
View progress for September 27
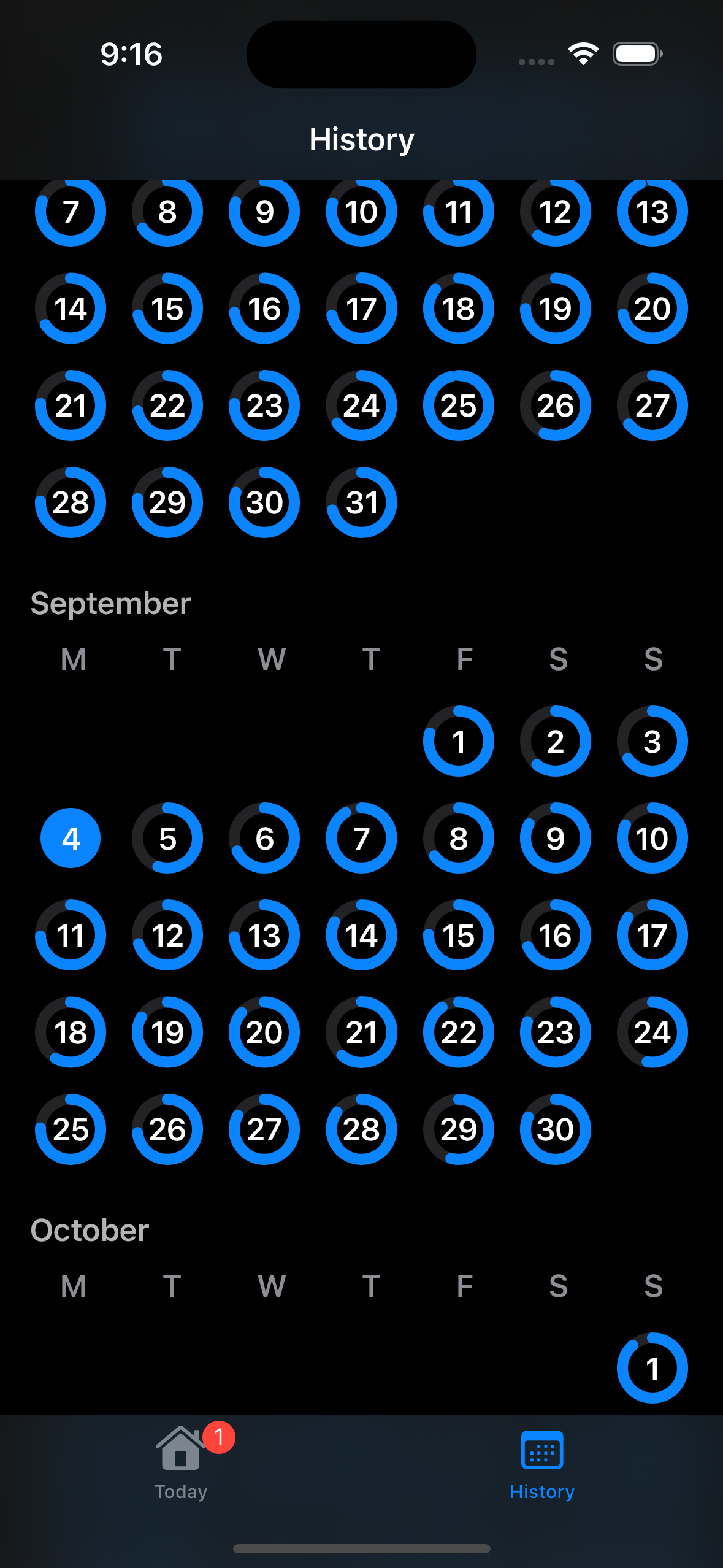pyautogui.click(x=264, y=1129)
